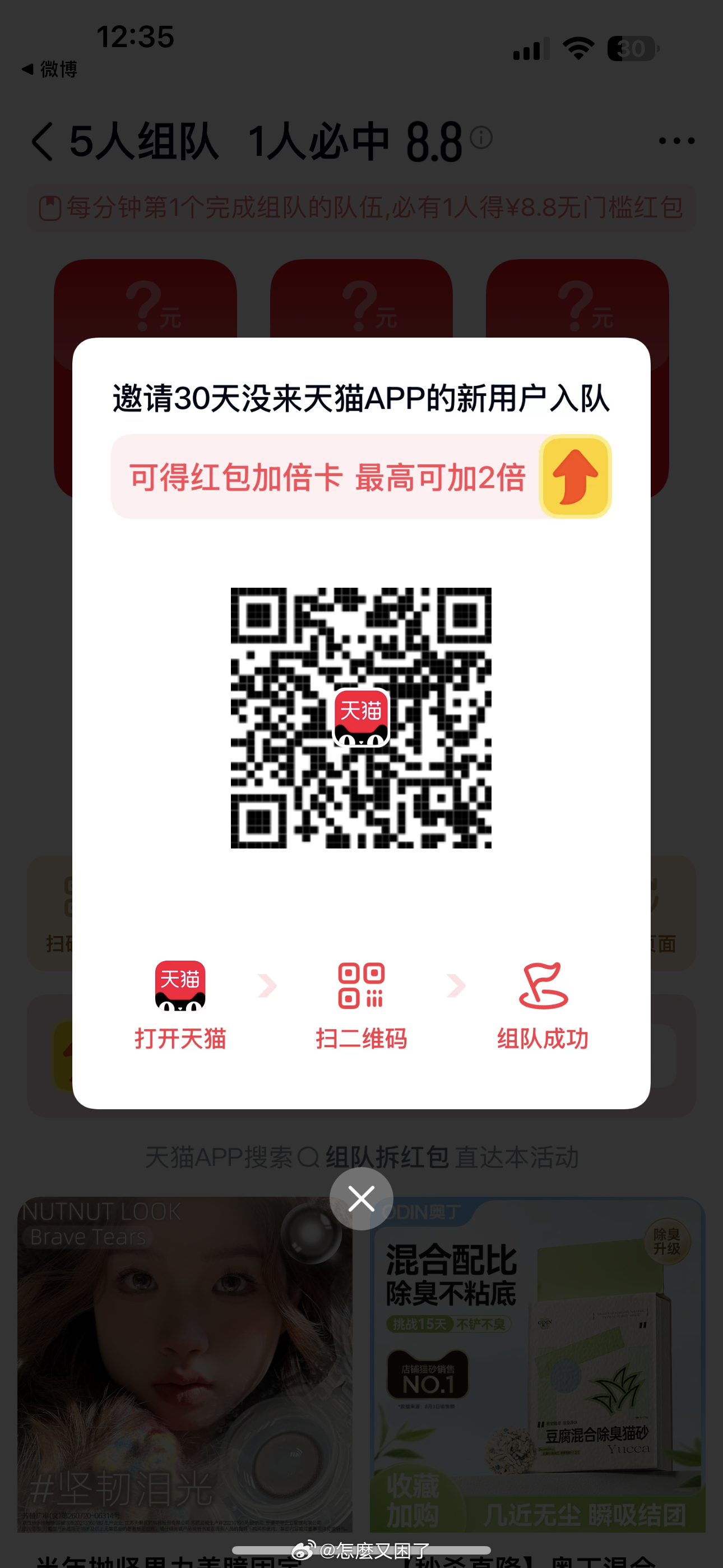
Task: Open the NUTNUT LOOK Brave Tears product card
Action: click(x=184, y=1363)
